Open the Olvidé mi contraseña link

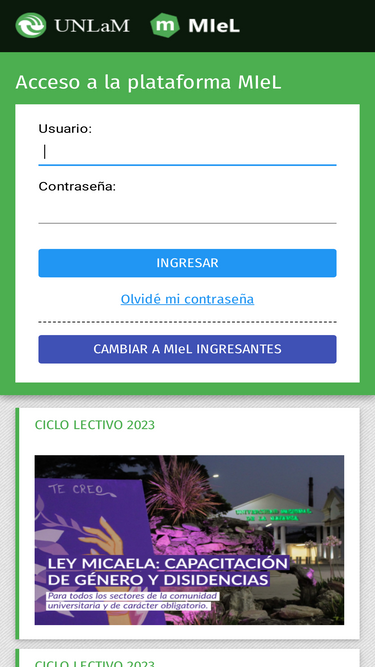tap(187, 299)
